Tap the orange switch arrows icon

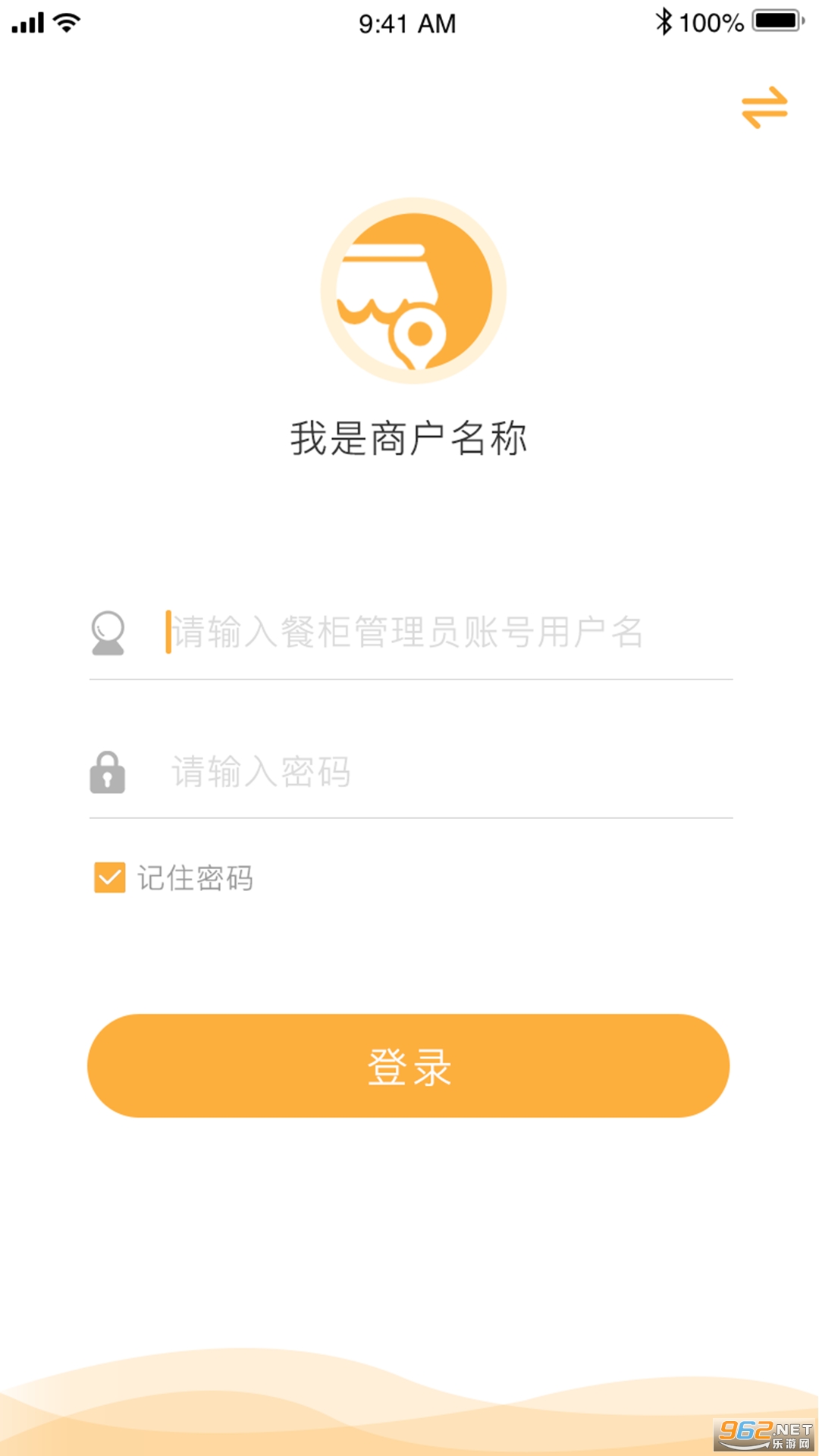(x=764, y=108)
